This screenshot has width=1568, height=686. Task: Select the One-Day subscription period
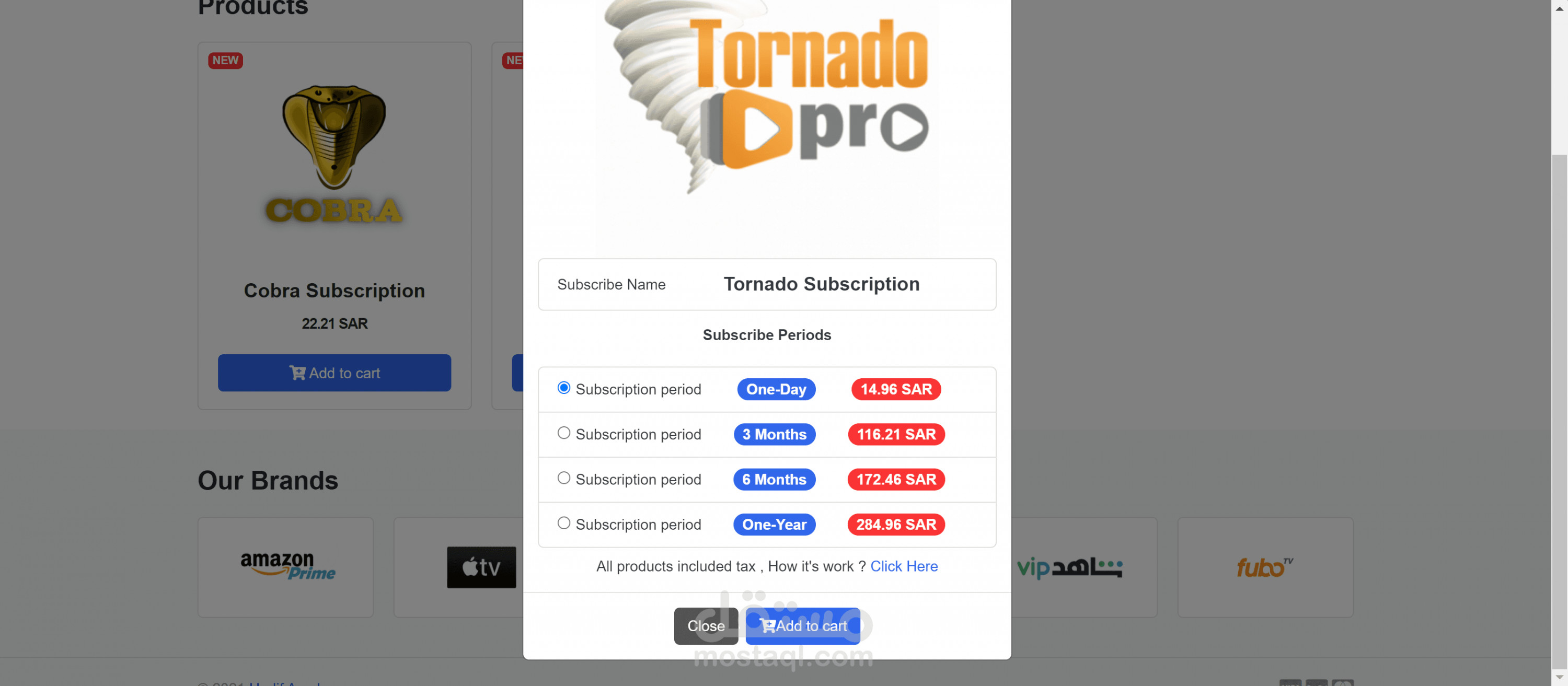(x=563, y=388)
